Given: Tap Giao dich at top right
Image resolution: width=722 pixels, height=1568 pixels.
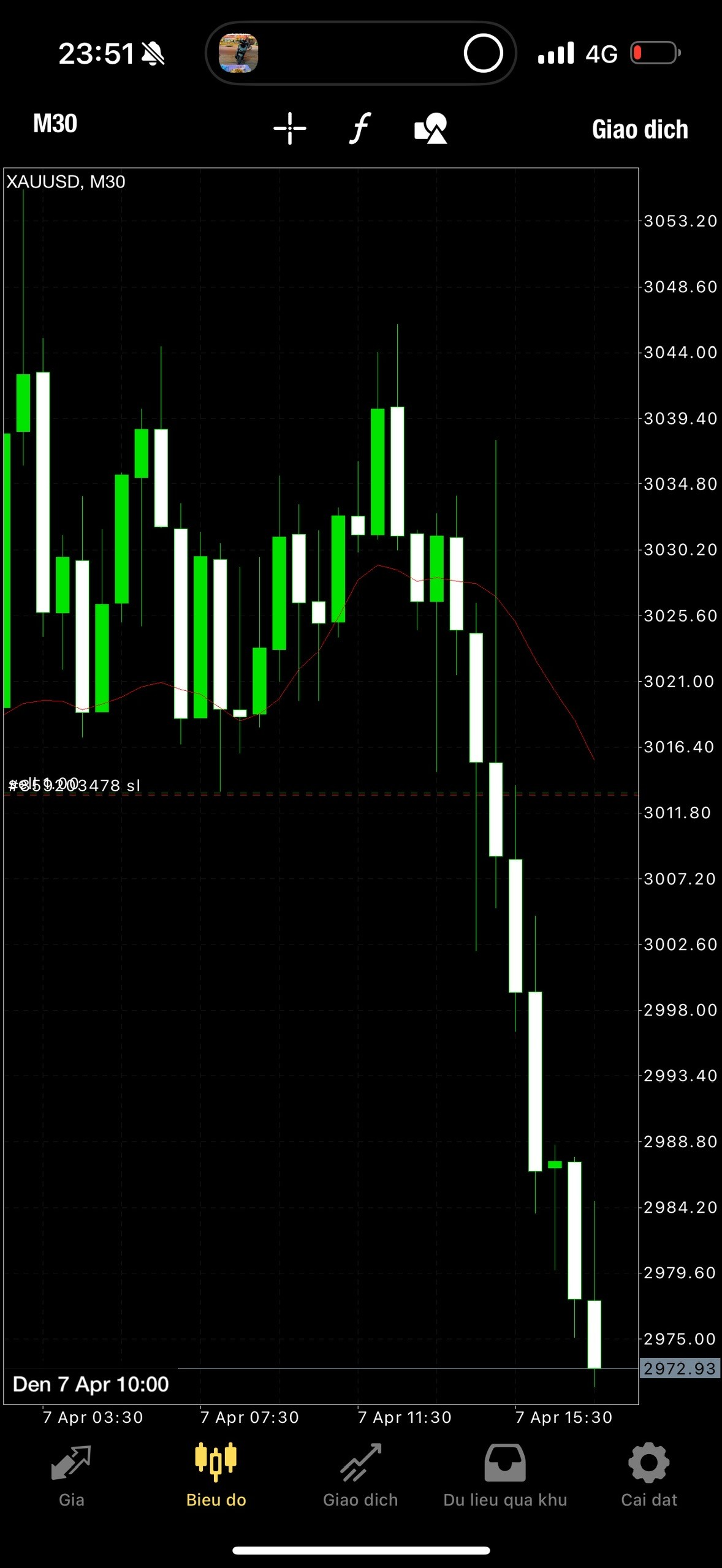Looking at the screenshot, I should click(640, 129).
